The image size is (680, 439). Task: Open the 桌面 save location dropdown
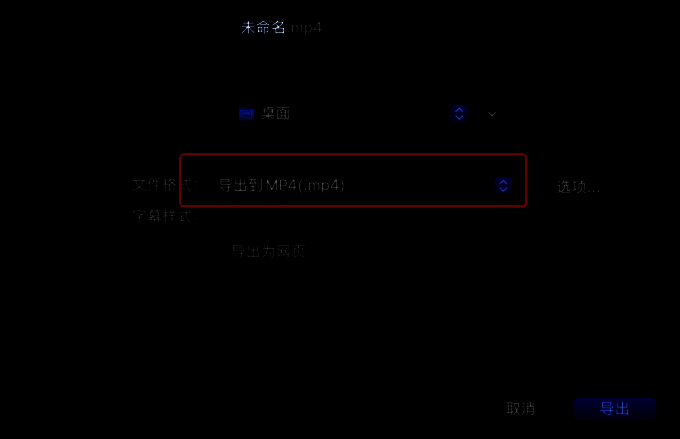click(x=459, y=113)
